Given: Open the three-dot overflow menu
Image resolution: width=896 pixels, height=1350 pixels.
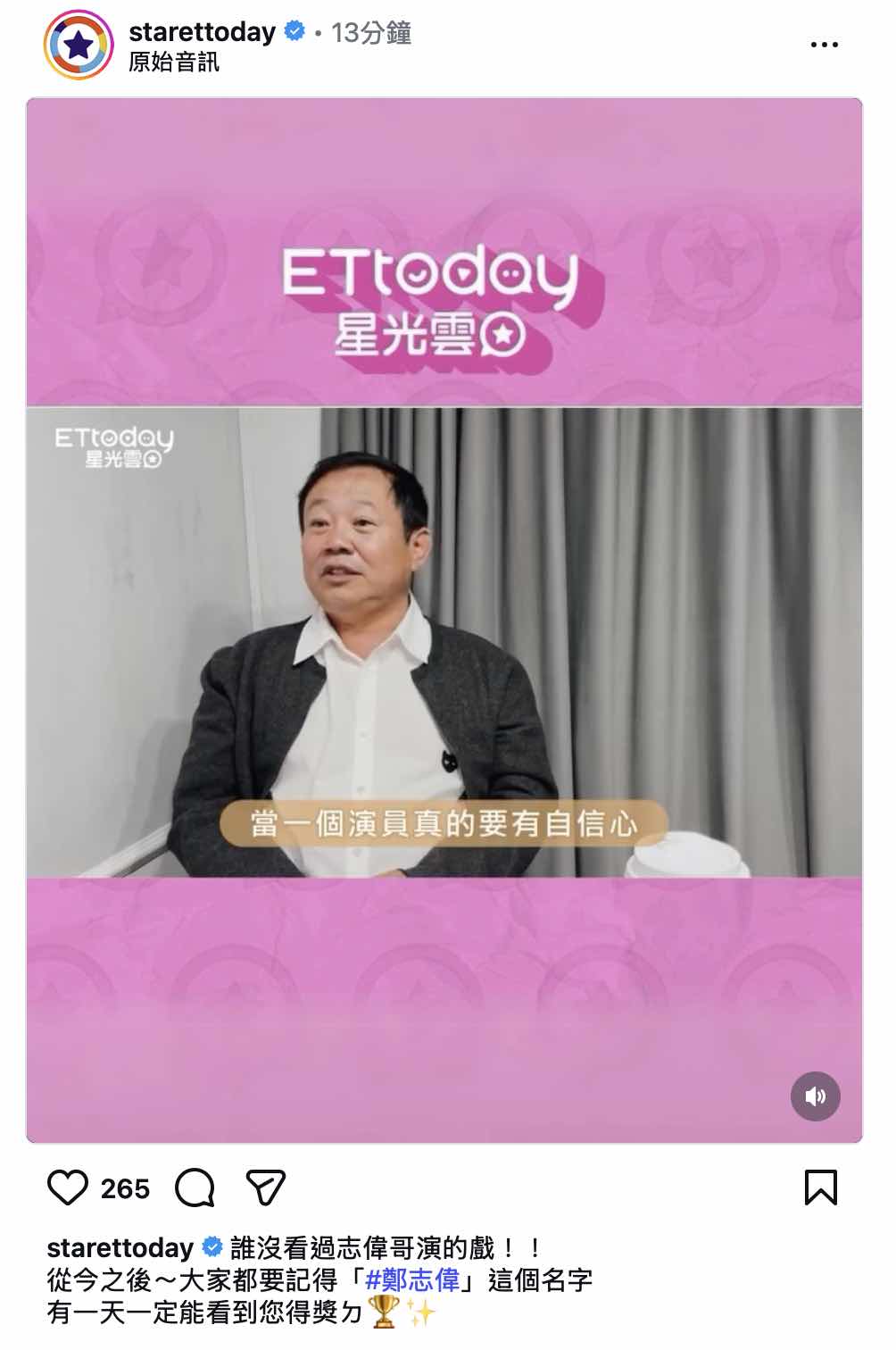Looking at the screenshot, I should [x=823, y=45].
